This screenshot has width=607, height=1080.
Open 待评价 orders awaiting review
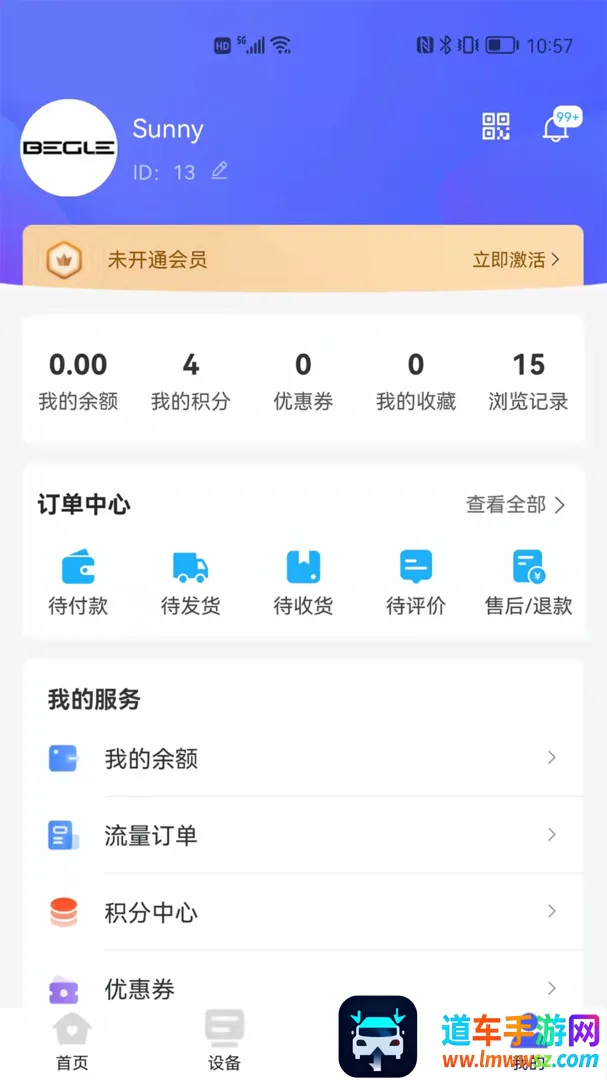click(416, 582)
